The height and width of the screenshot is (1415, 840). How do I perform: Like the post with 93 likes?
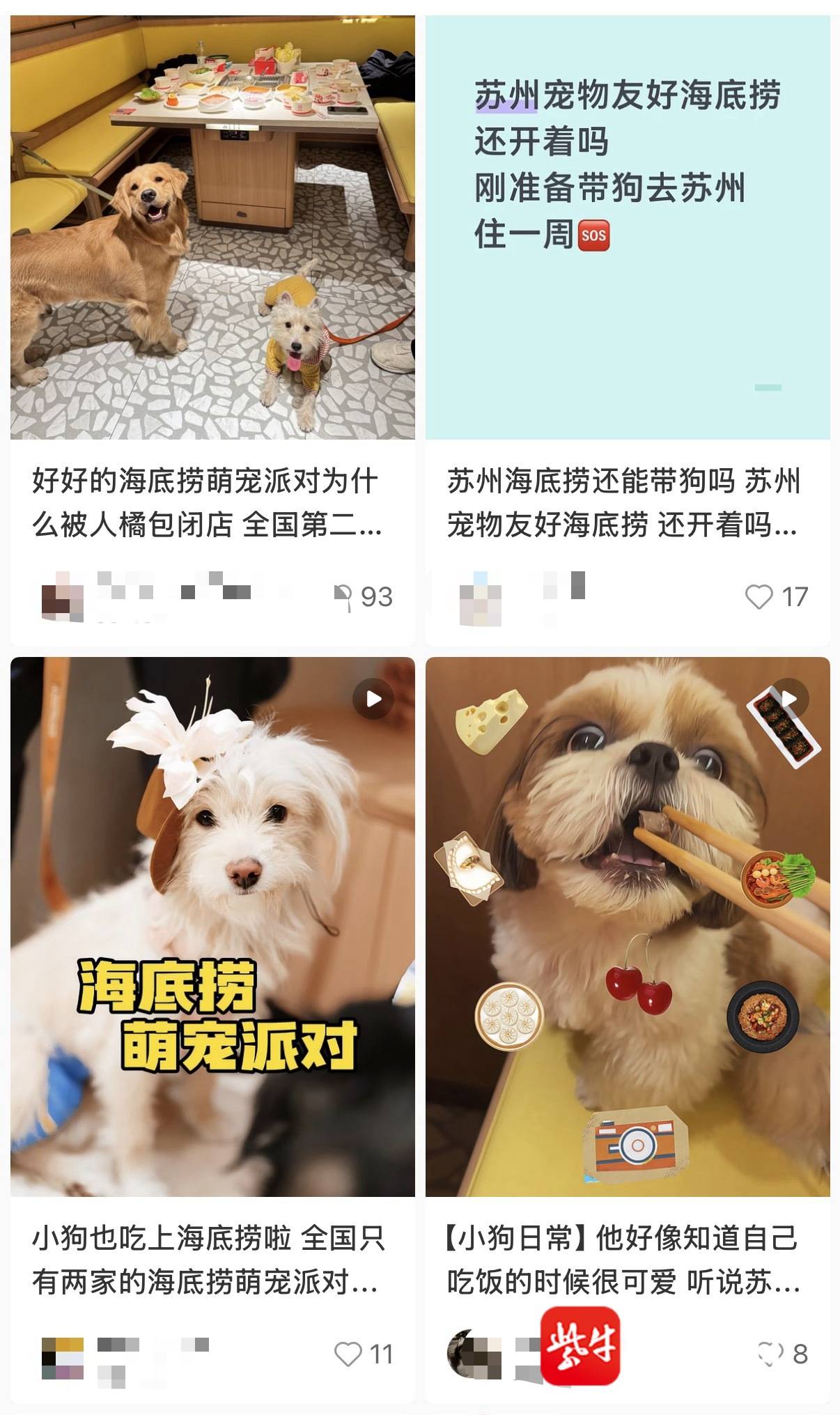[343, 597]
